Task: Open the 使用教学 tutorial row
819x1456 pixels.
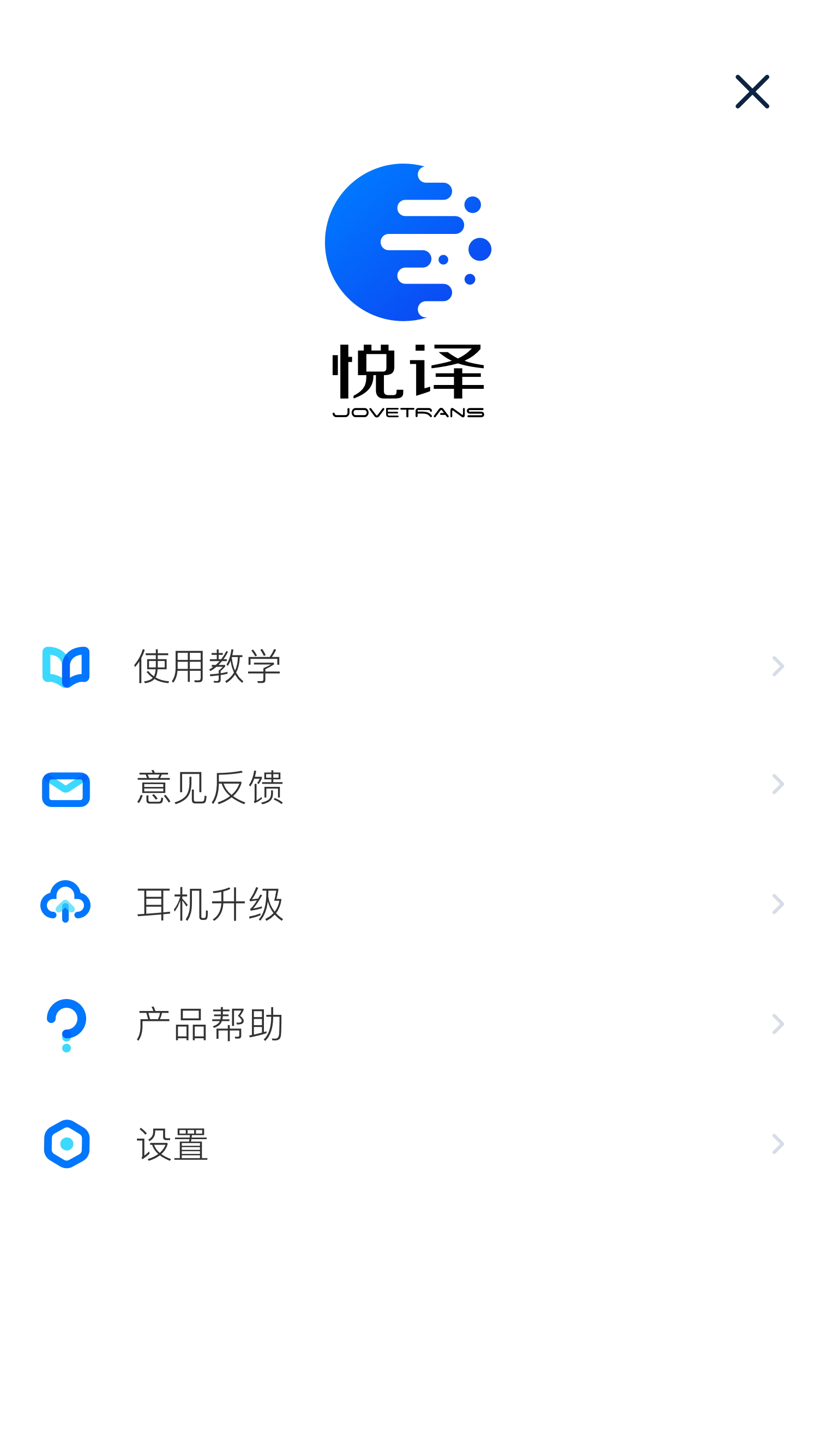Action: tap(208, 666)
